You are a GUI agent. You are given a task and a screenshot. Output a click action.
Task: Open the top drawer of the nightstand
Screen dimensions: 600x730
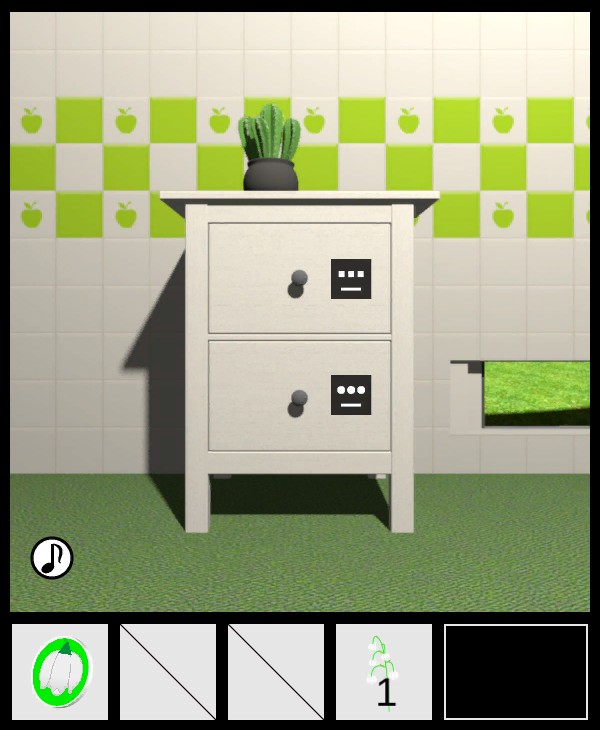click(297, 281)
